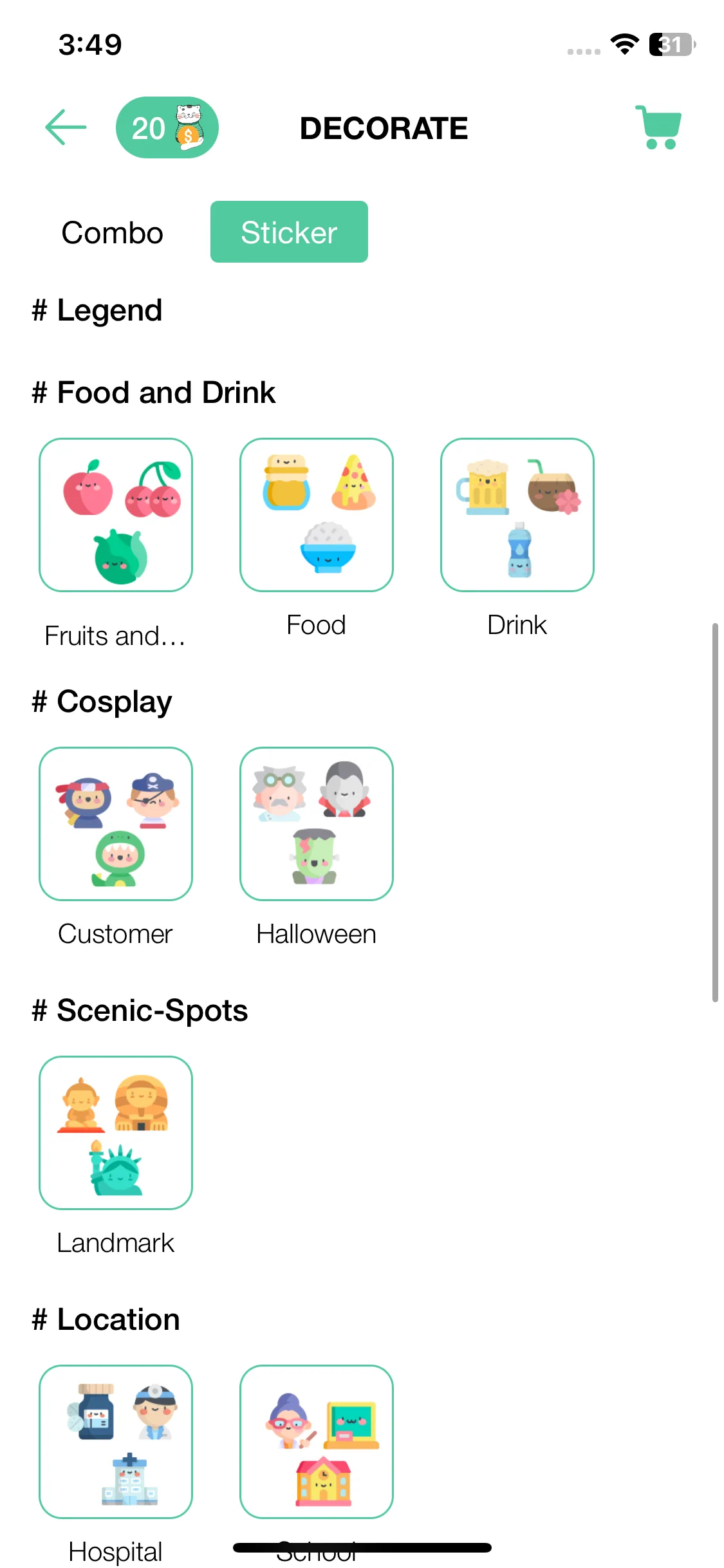Open the Fruits and vegetables sticker pack
Image resolution: width=724 pixels, height=1568 pixels.
coord(116,515)
